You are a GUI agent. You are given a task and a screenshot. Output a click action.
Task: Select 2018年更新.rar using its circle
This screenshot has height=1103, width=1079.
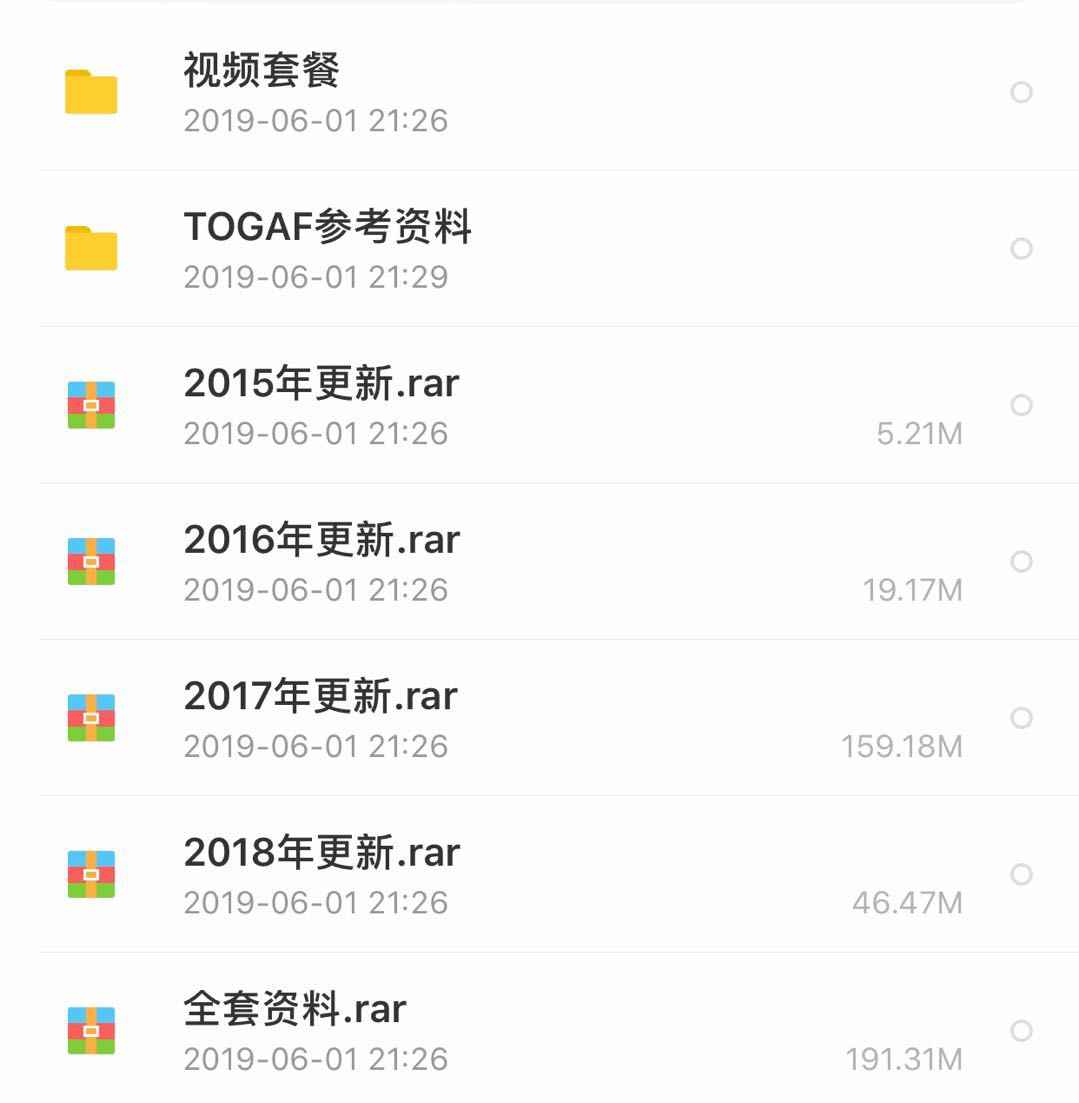pyautogui.click(x=1021, y=875)
